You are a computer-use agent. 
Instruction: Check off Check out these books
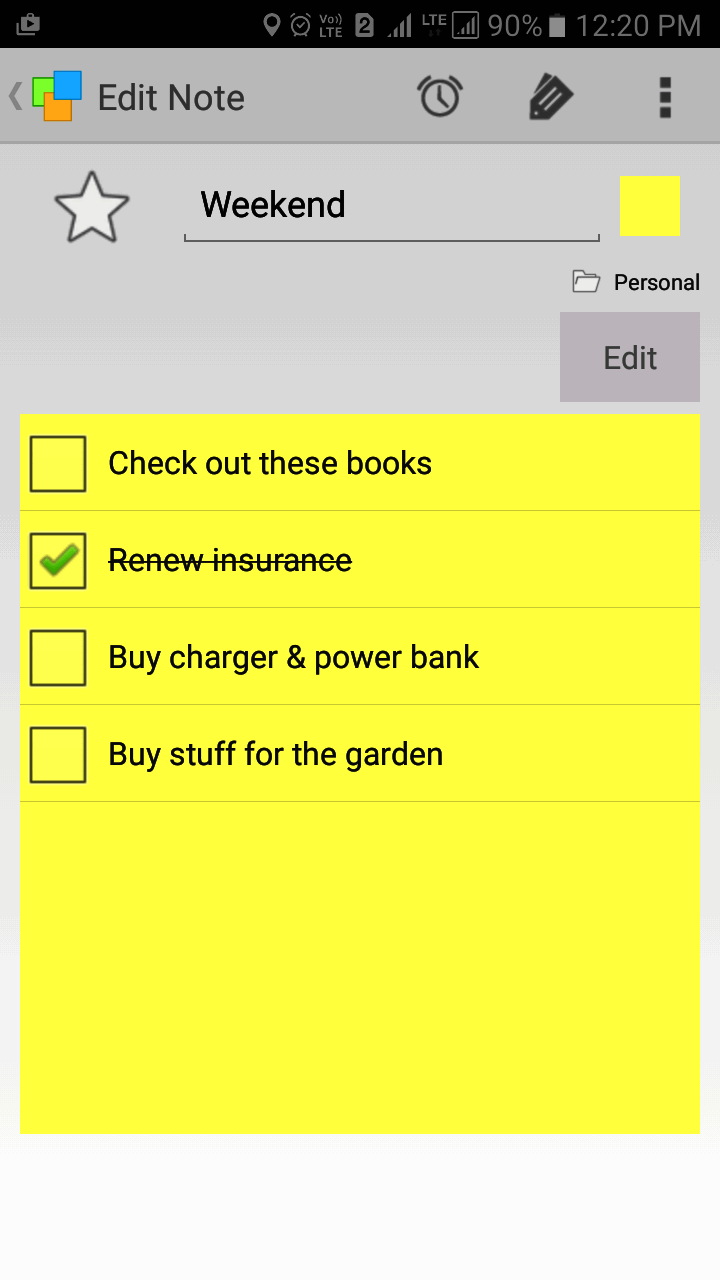(x=58, y=464)
